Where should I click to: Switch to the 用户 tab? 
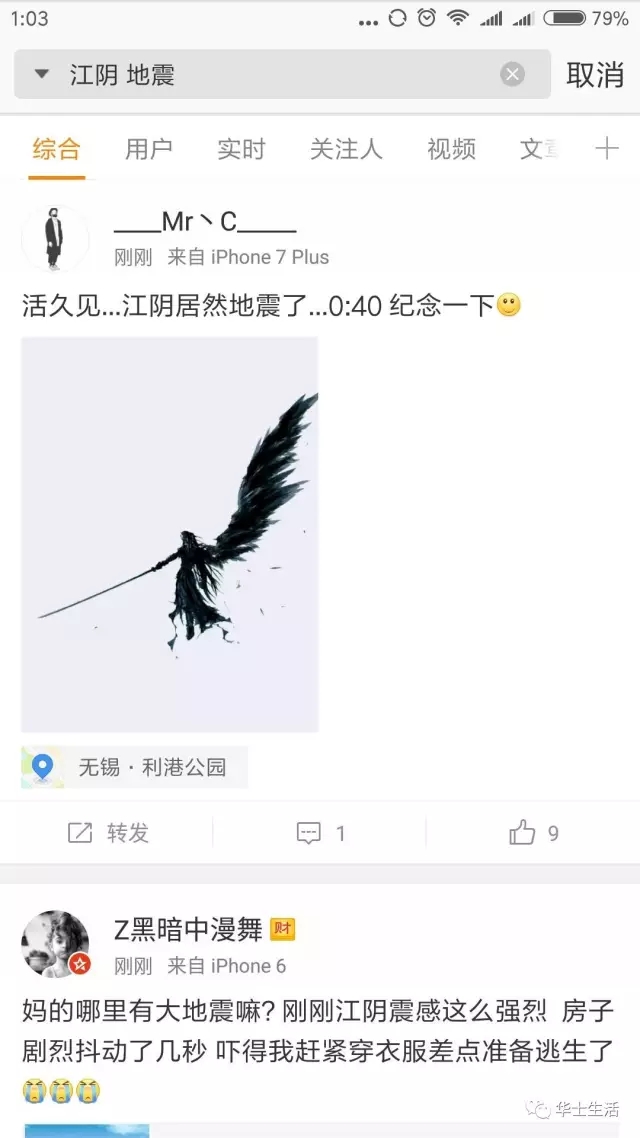[x=149, y=149]
